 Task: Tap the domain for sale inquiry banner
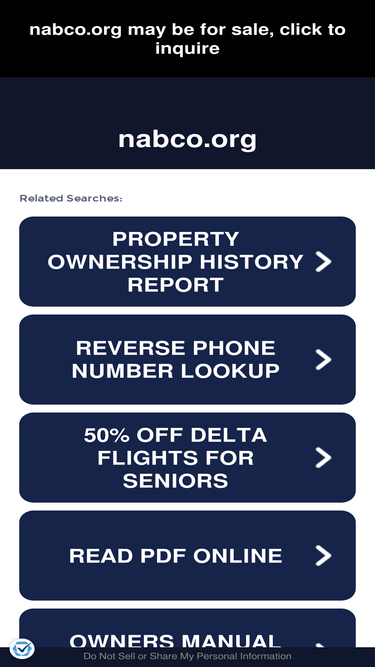point(188,39)
